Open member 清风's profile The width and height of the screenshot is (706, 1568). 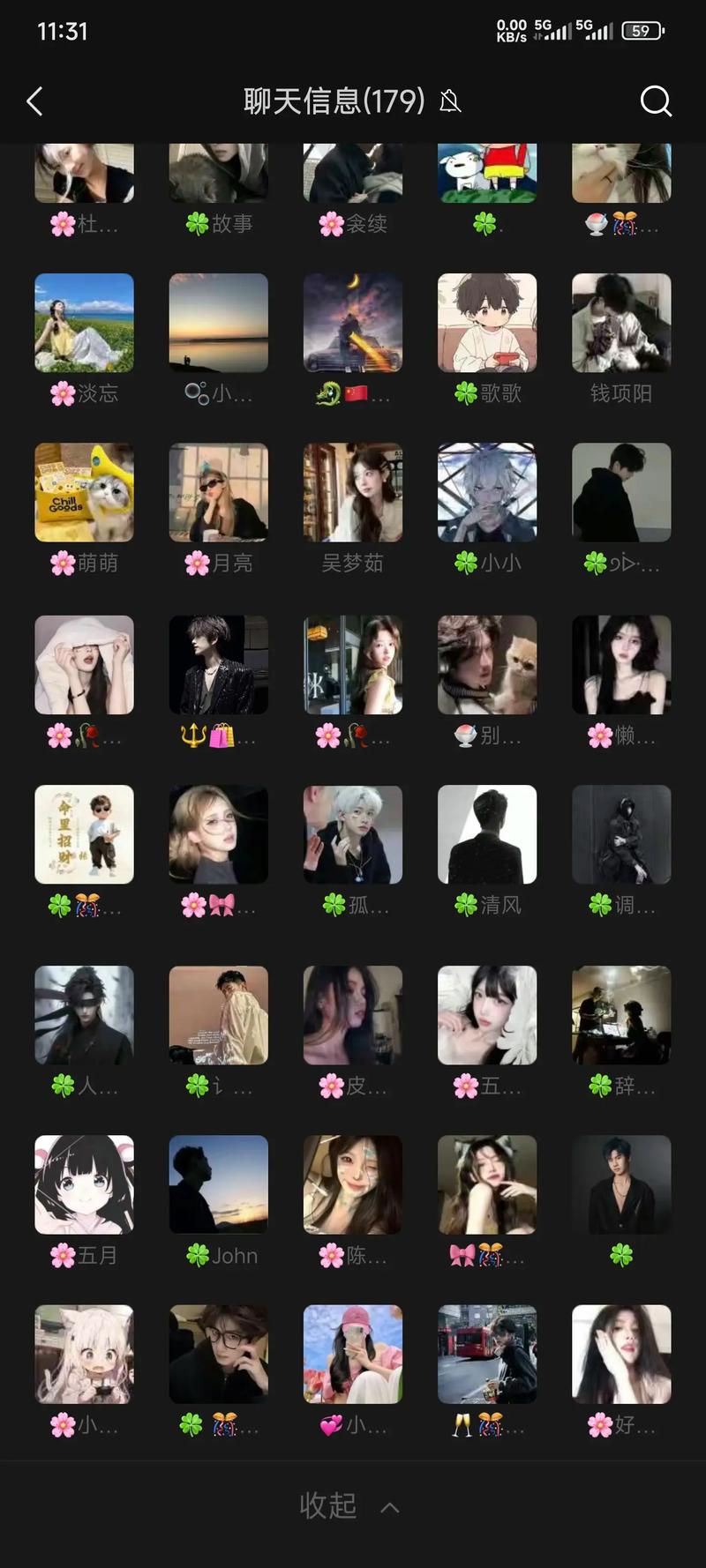click(487, 835)
